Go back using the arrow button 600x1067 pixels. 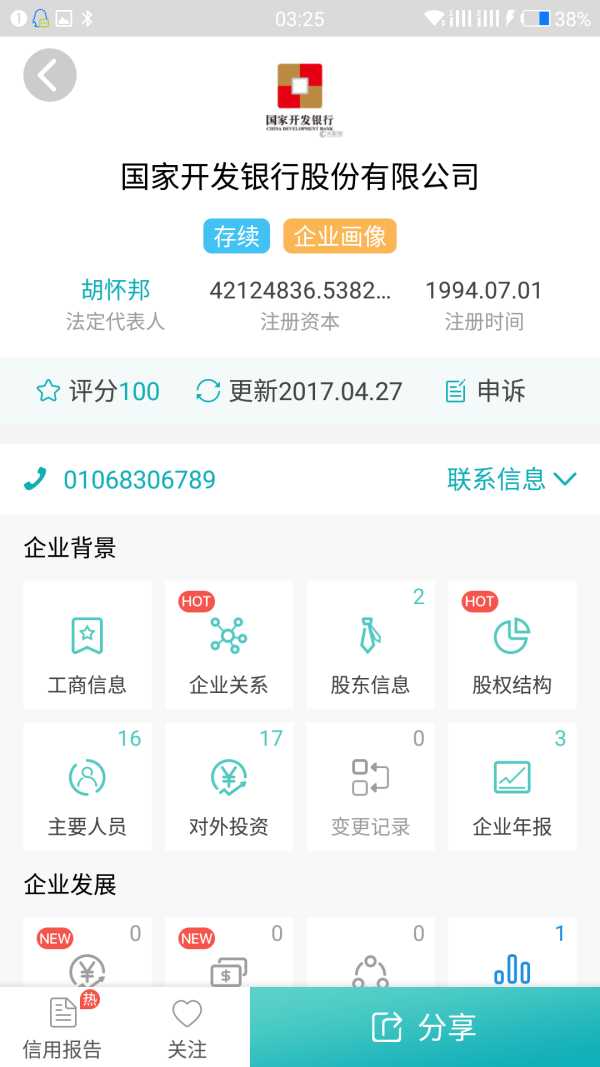50,75
